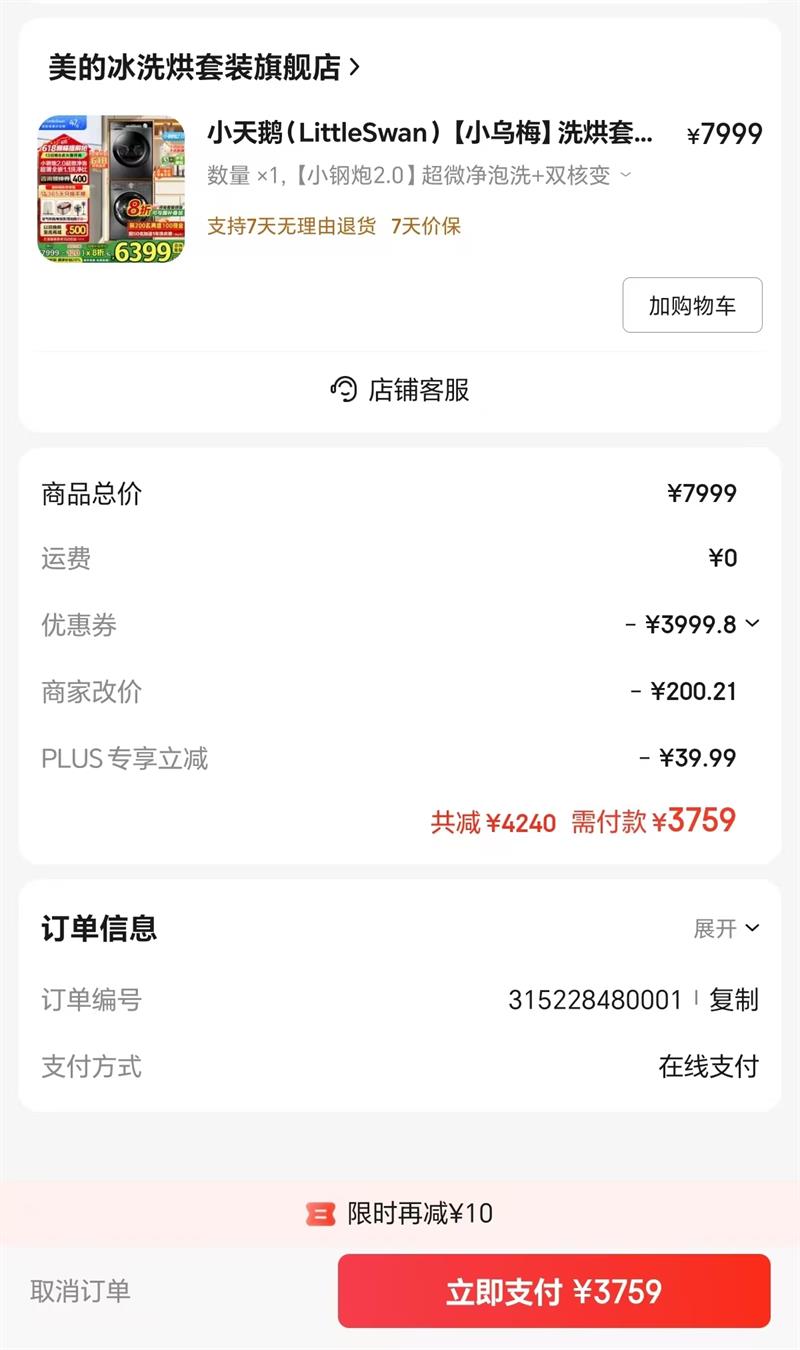Open the 美的冰洗烘套装旗舰店 store page

[x=204, y=68]
